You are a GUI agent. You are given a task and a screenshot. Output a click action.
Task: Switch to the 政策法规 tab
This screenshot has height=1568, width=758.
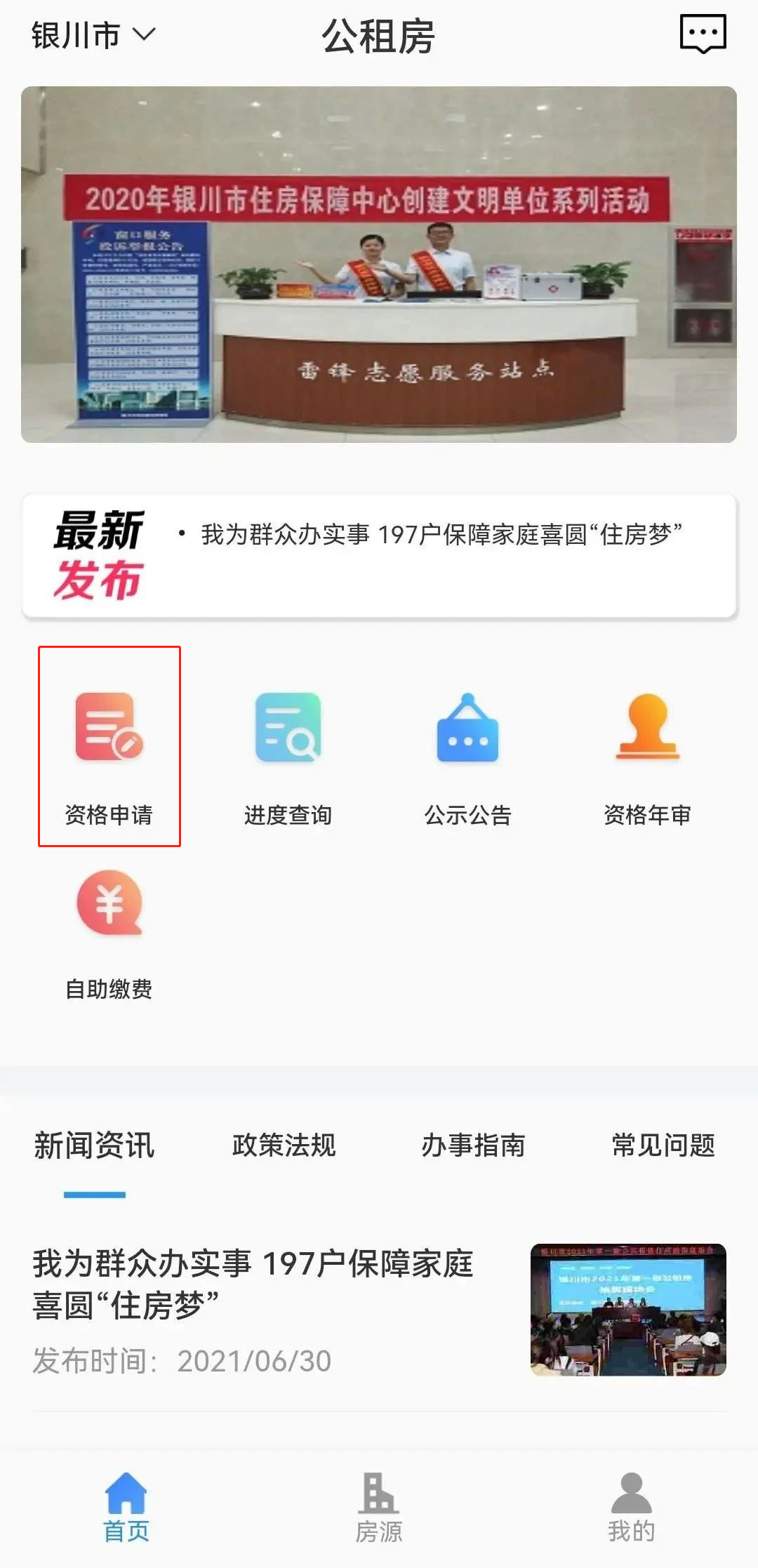point(284,1145)
